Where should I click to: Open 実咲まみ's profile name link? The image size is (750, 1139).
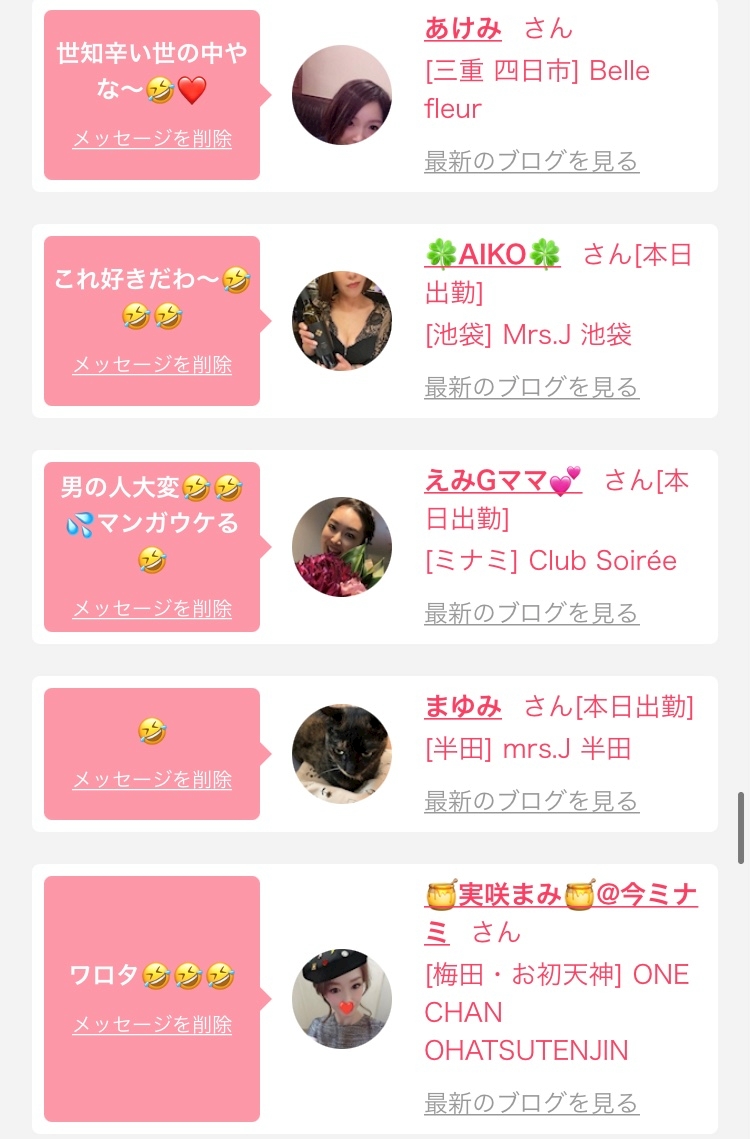560,913
